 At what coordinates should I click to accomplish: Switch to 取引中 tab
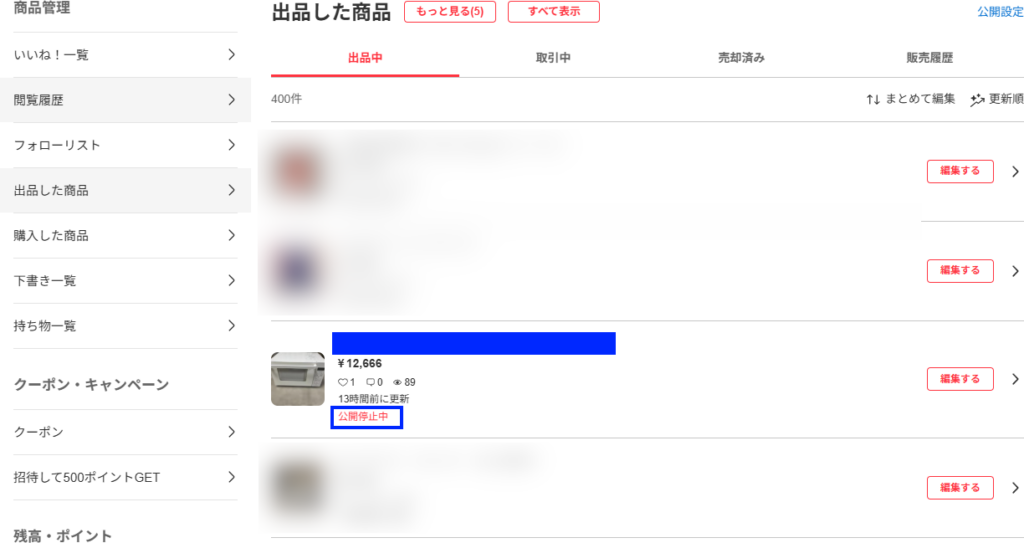(553, 58)
